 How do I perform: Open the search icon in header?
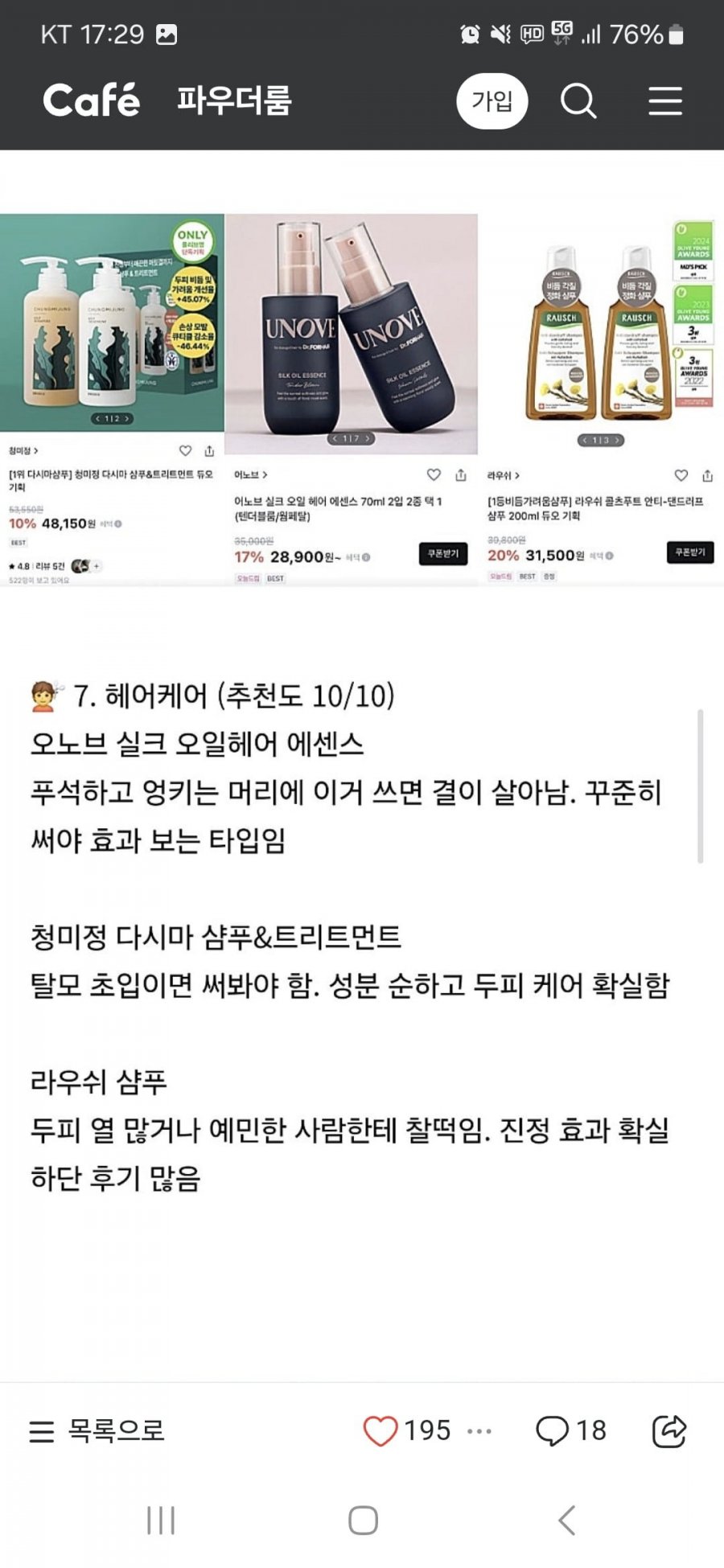pos(578,101)
